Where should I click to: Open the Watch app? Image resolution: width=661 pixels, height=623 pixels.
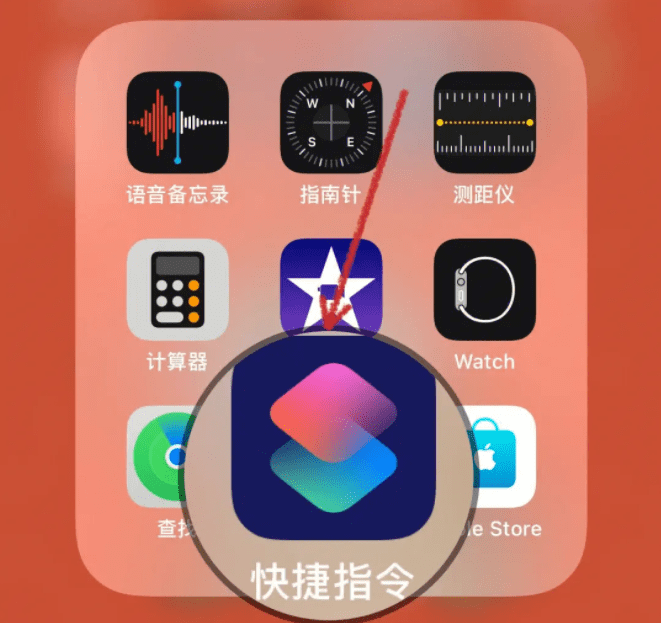pyautogui.click(x=485, y=289)
